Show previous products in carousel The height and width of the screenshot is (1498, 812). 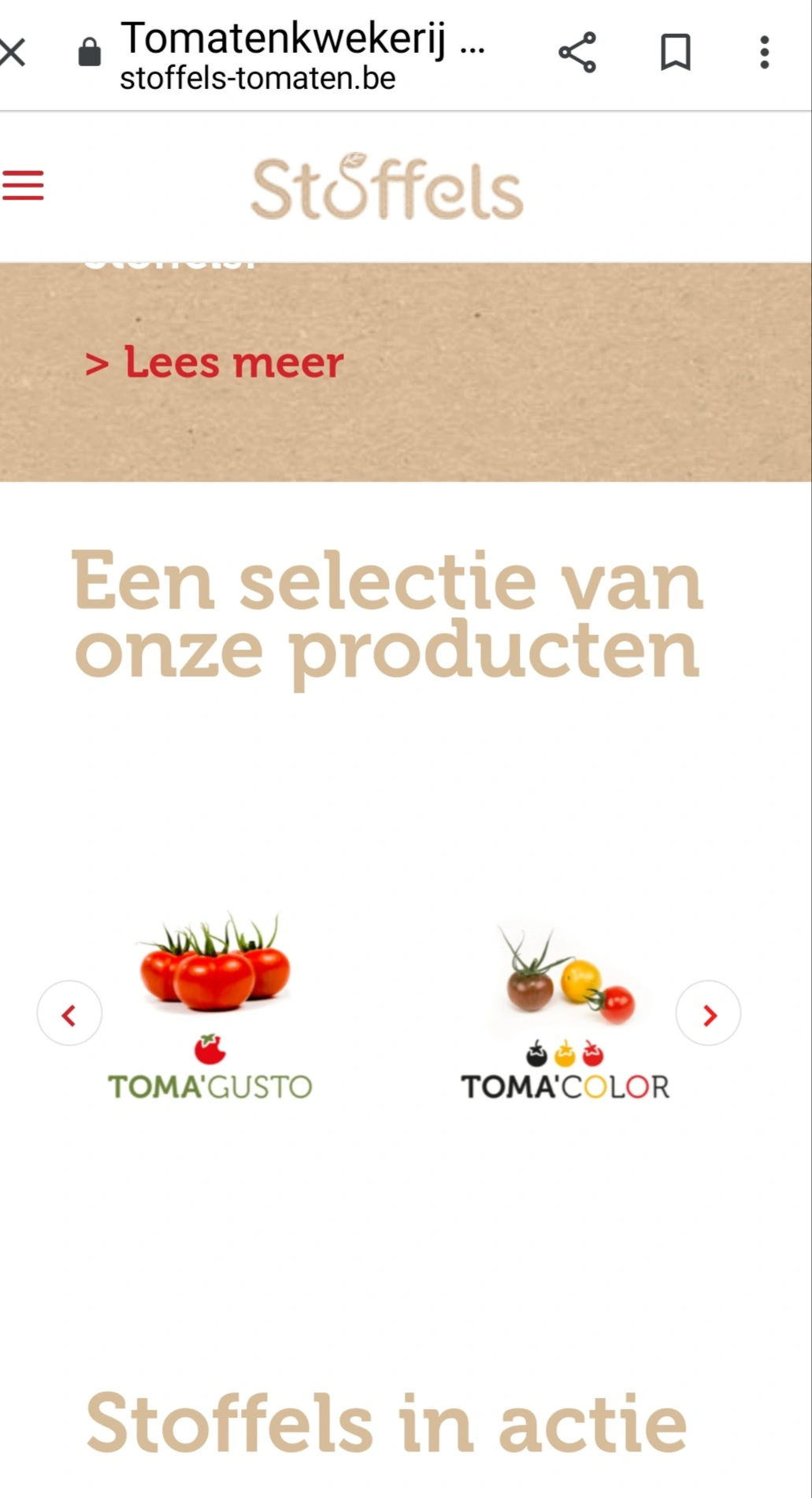coord(69,1013)
